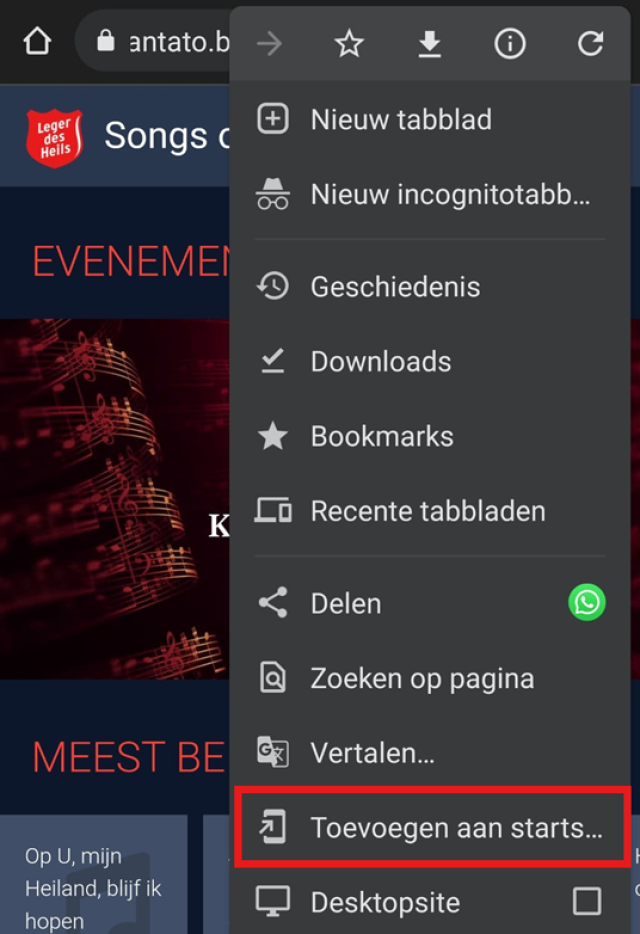
Task: Choose Zoeken op pagina
Action: point(421,679)
